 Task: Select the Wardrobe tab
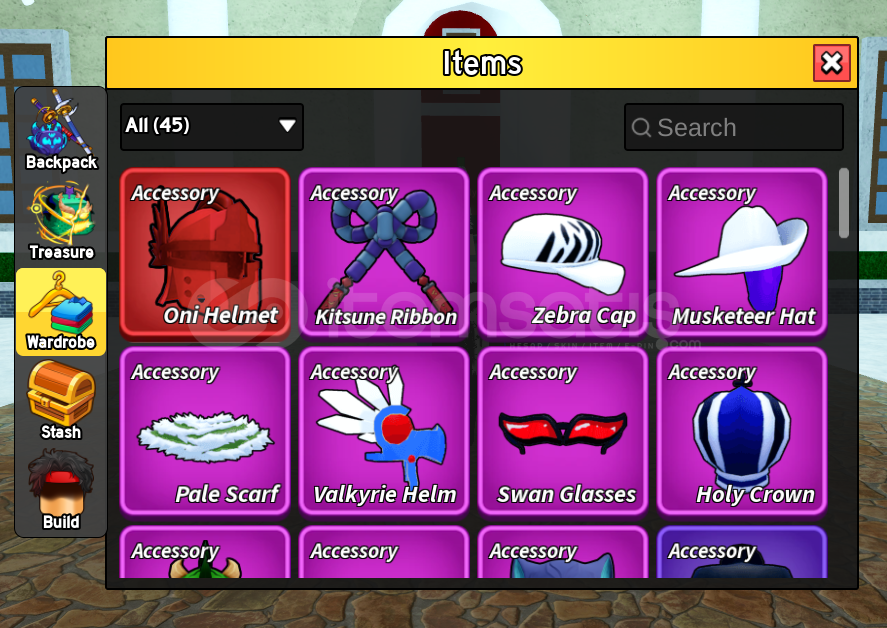point(61,311)
